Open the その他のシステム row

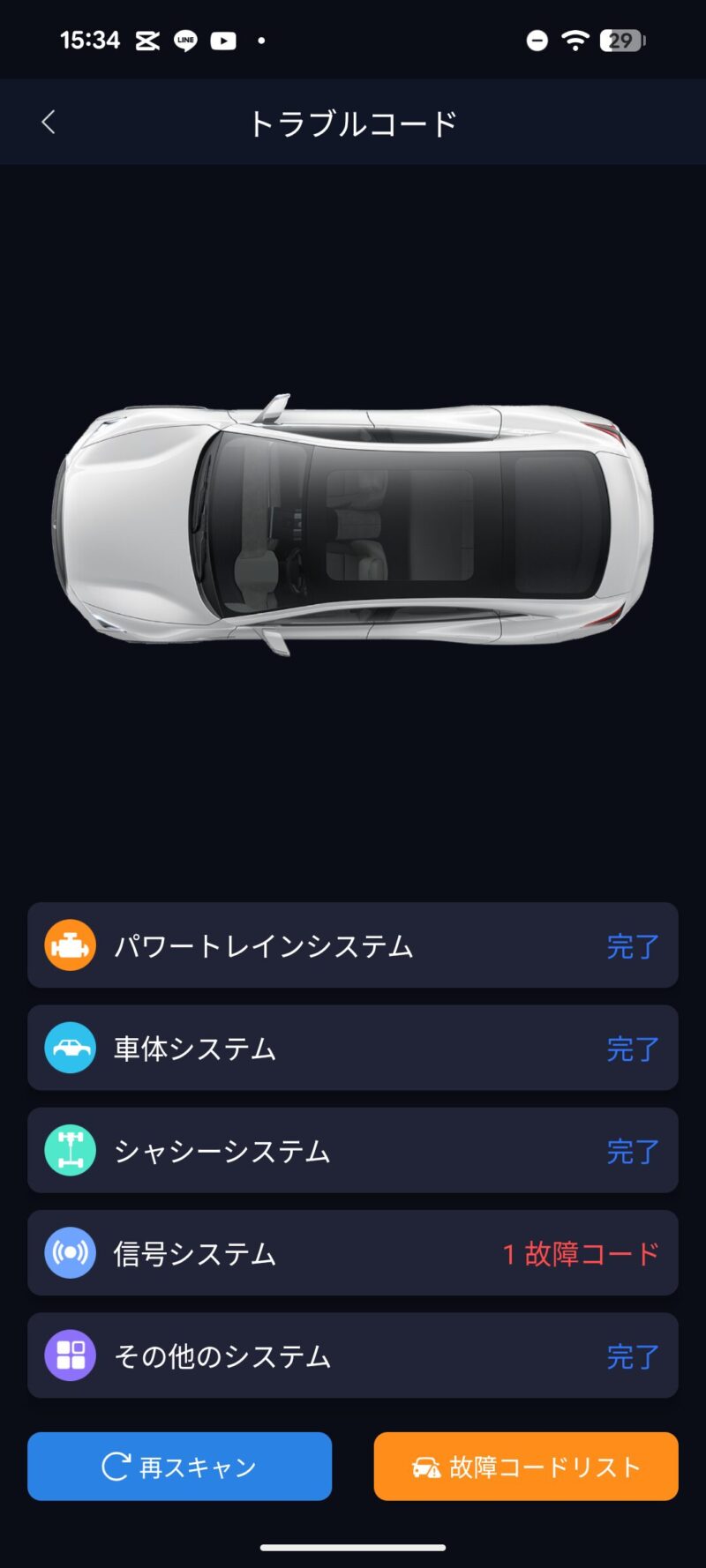[x=352, y=1355]
